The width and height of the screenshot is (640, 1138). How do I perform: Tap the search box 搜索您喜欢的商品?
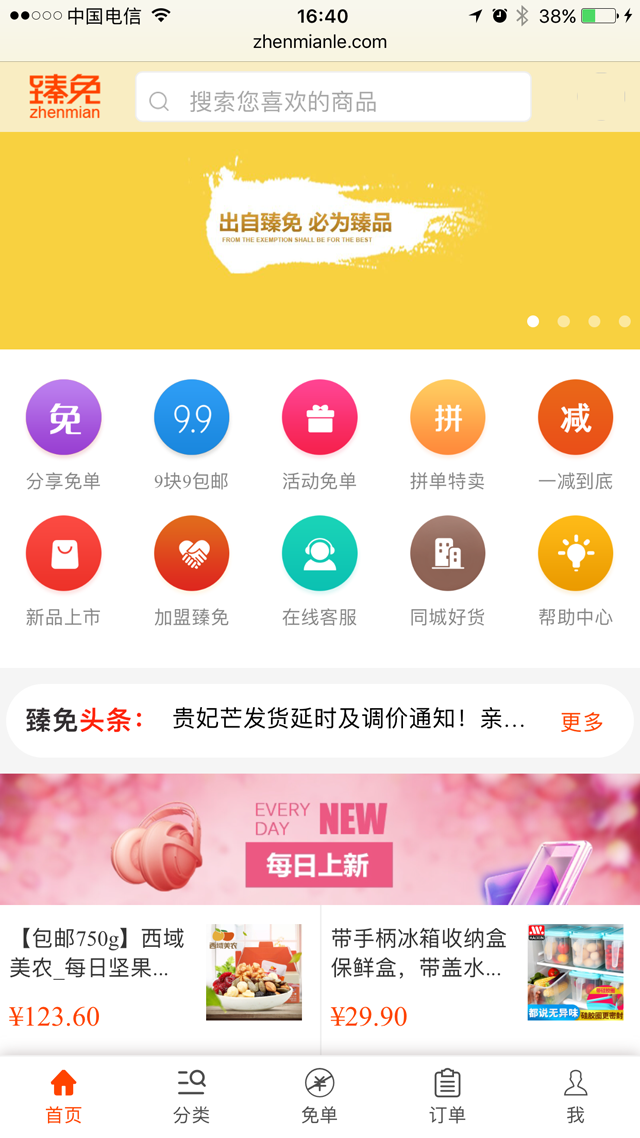[x=333, y=101]
